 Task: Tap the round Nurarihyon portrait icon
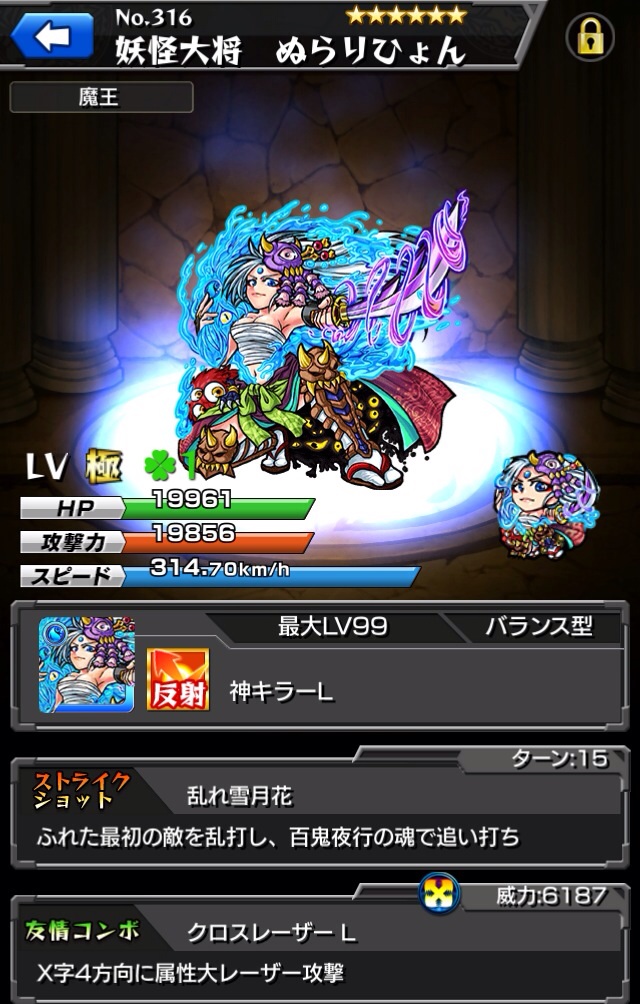545,503
